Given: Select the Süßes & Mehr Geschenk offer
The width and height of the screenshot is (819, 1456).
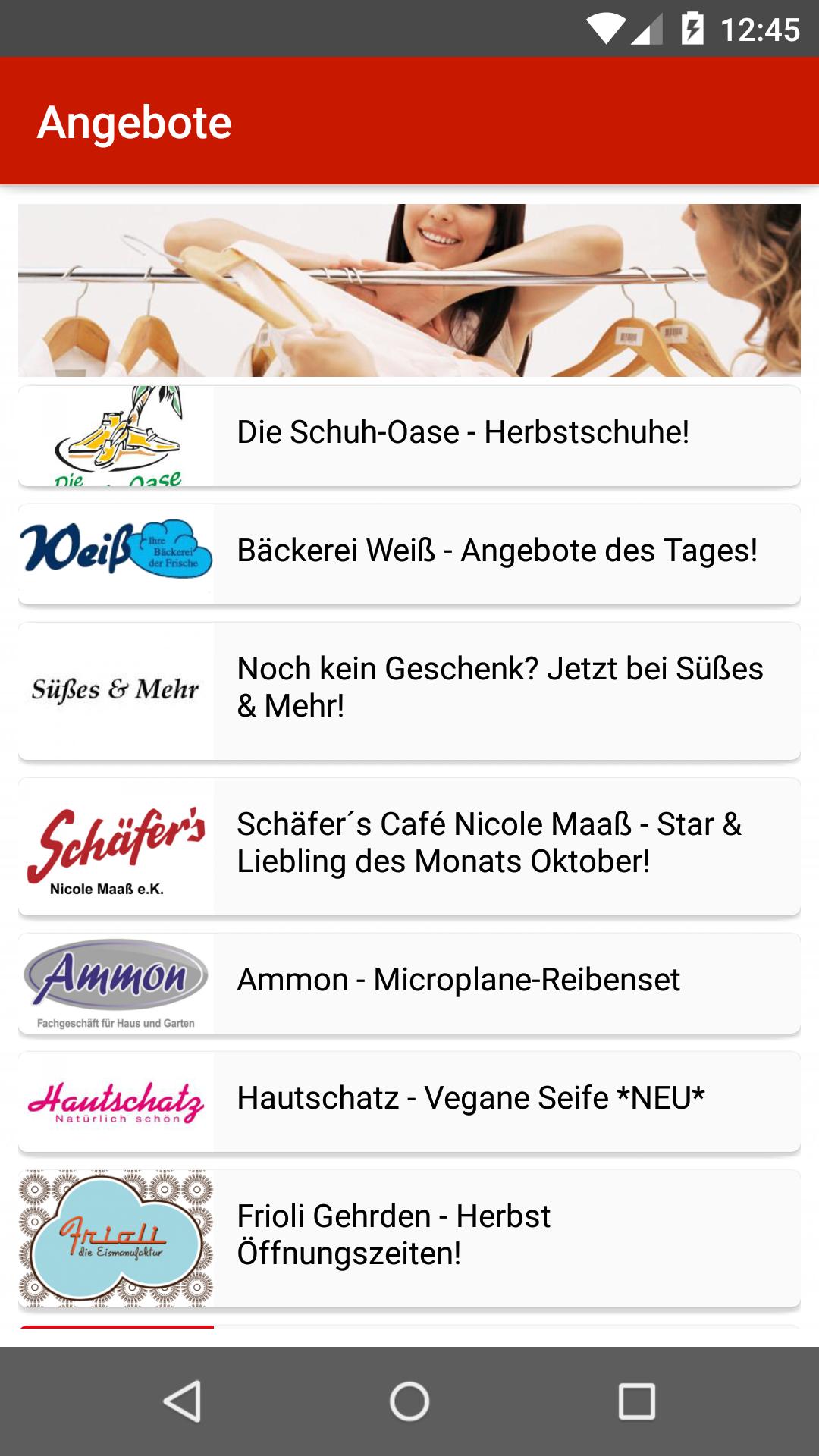Looking at the screenshot, I should click(x=500, y=689).
